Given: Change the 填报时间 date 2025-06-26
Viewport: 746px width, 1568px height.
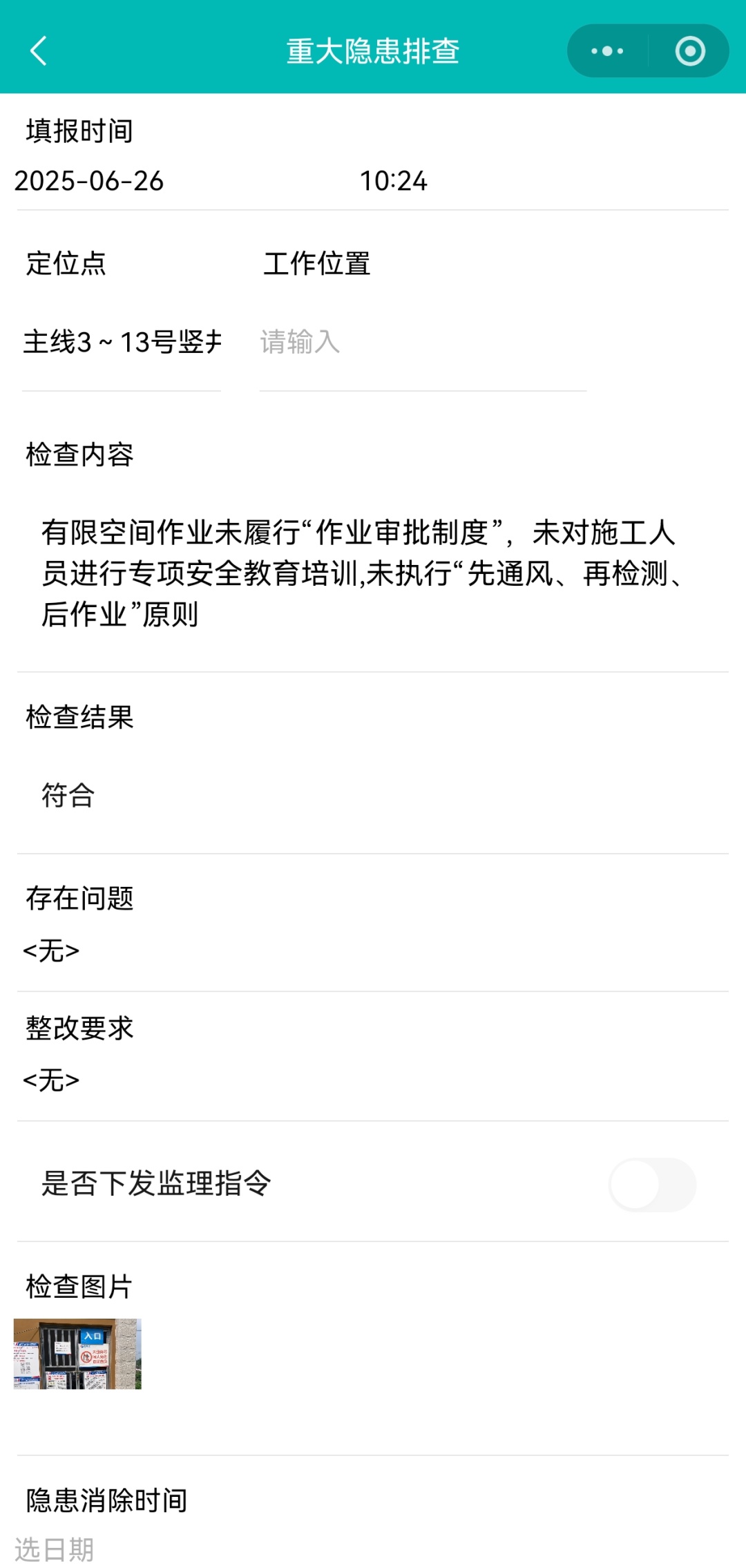Looking at the screenshot, I should [x=89, y=181].
